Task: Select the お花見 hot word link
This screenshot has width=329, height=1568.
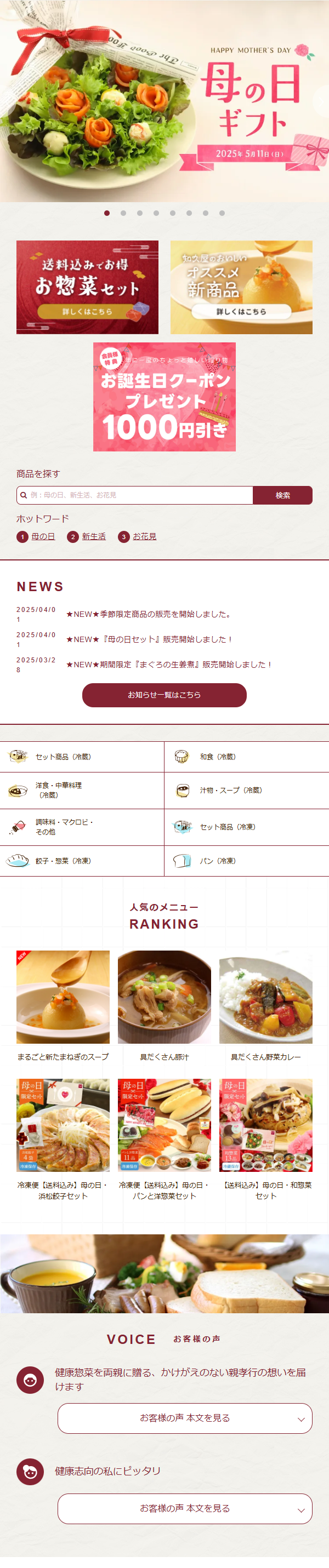Action: coord(144,536)
